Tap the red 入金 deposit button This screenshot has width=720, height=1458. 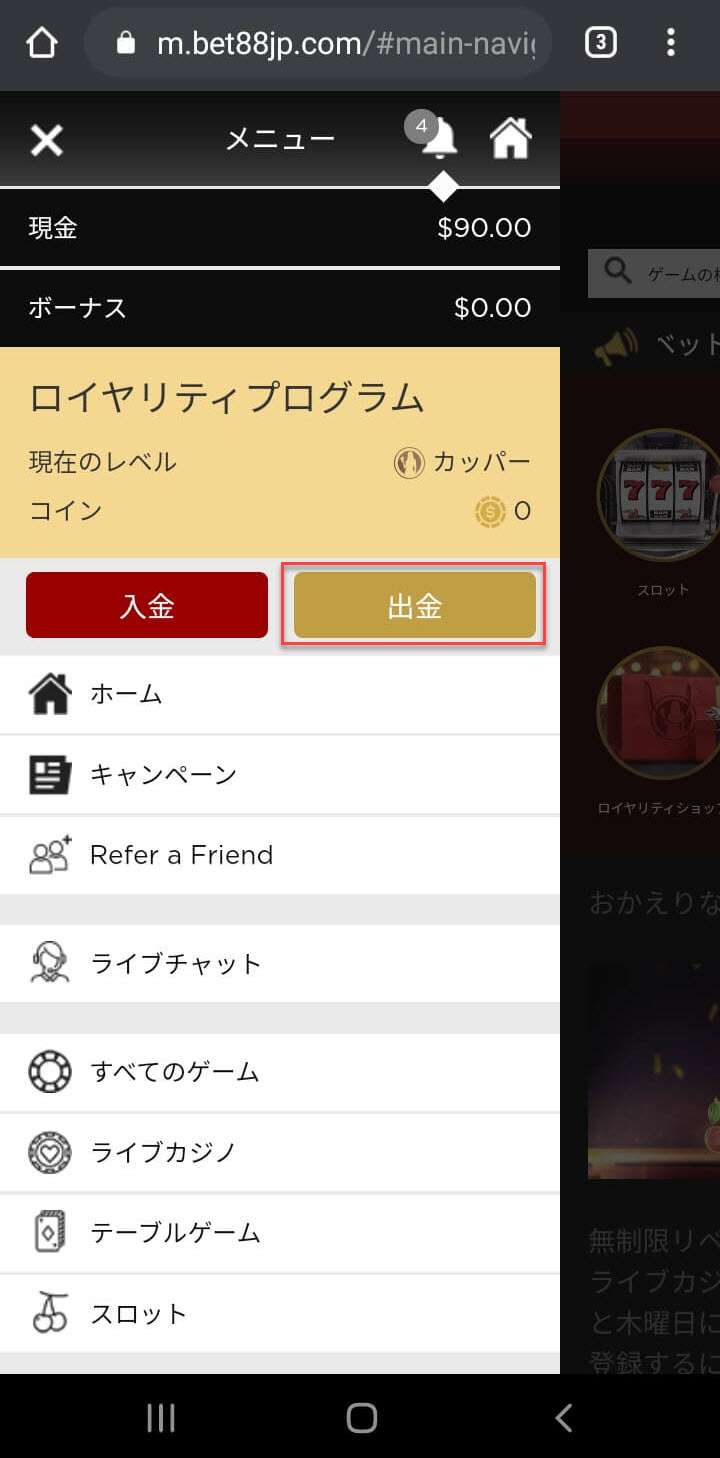[147, 606]
